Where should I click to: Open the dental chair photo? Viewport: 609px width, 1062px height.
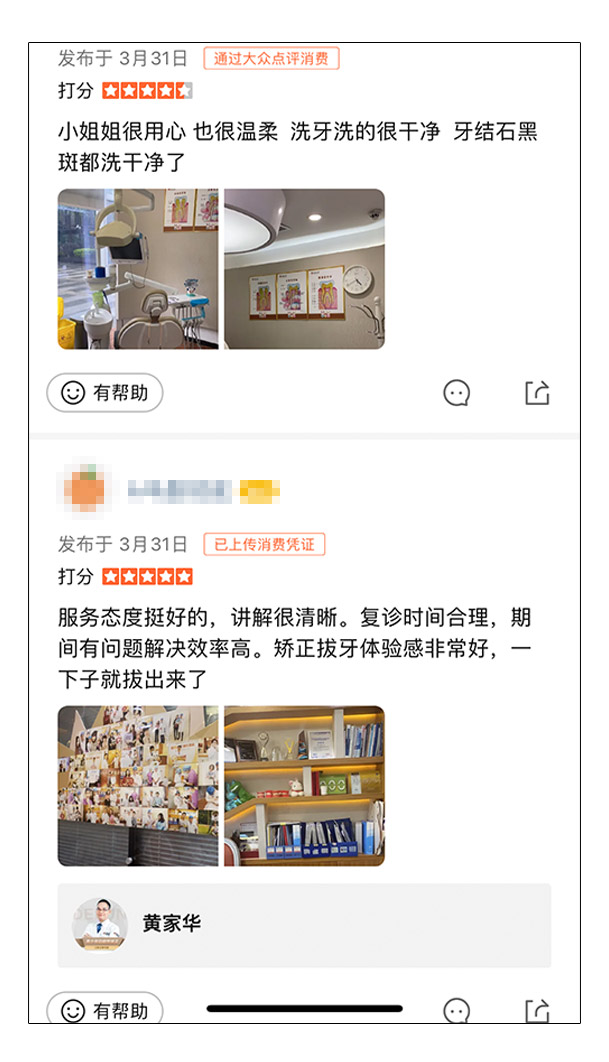point(138,269)
